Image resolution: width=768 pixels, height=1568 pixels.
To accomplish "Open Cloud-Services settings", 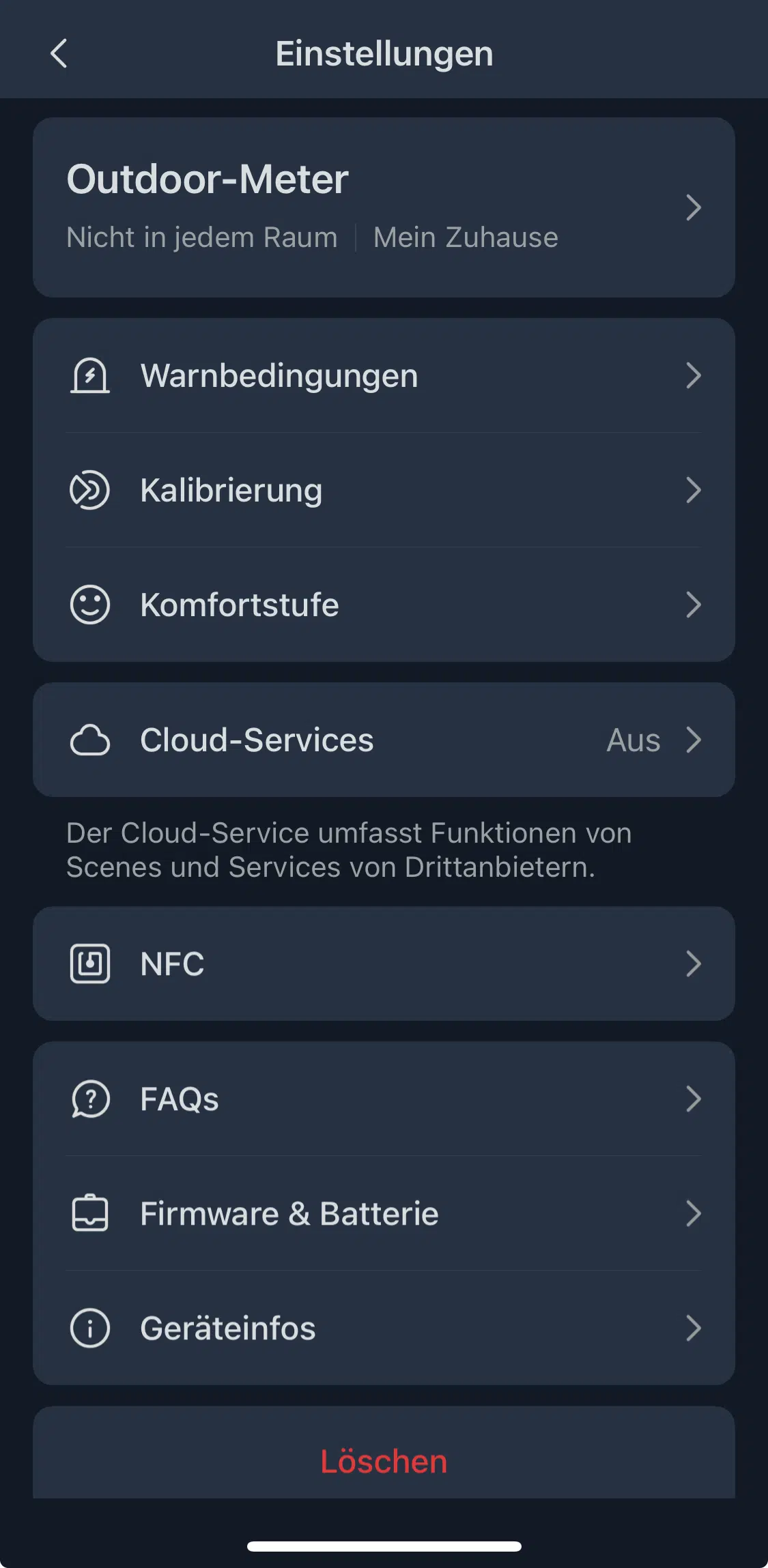I will click(x=384, y=740).
